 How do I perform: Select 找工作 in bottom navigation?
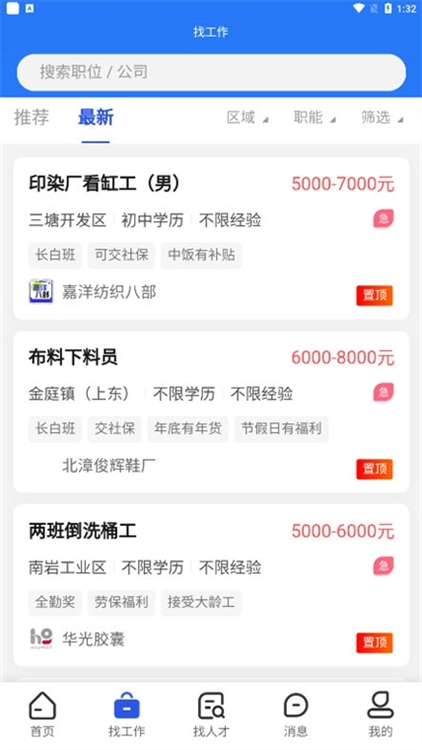(x=126, y=715)
